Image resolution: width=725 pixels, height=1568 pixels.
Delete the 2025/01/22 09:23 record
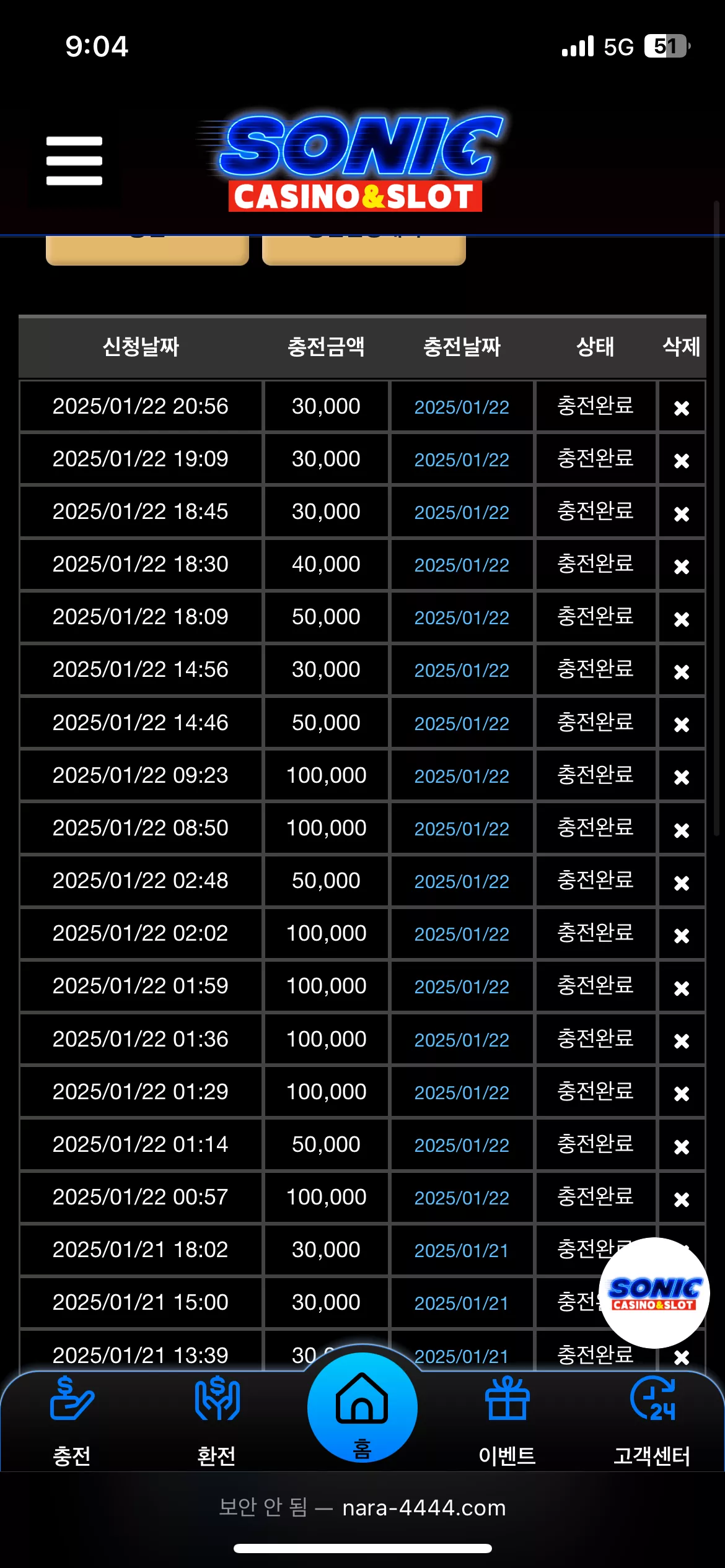682,777
